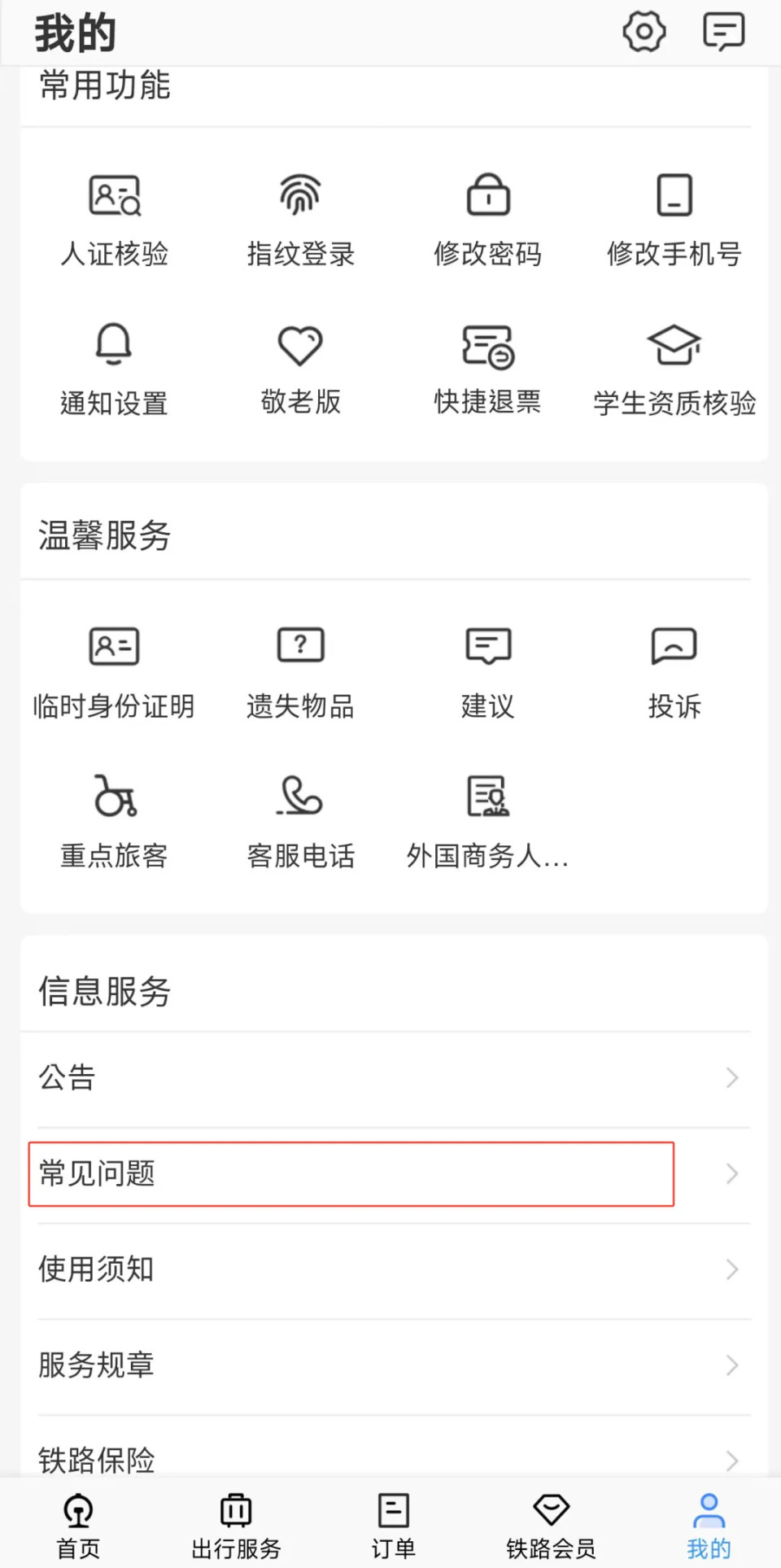Open the settings gear at top right
The image size is (781, 1568).
644,32
